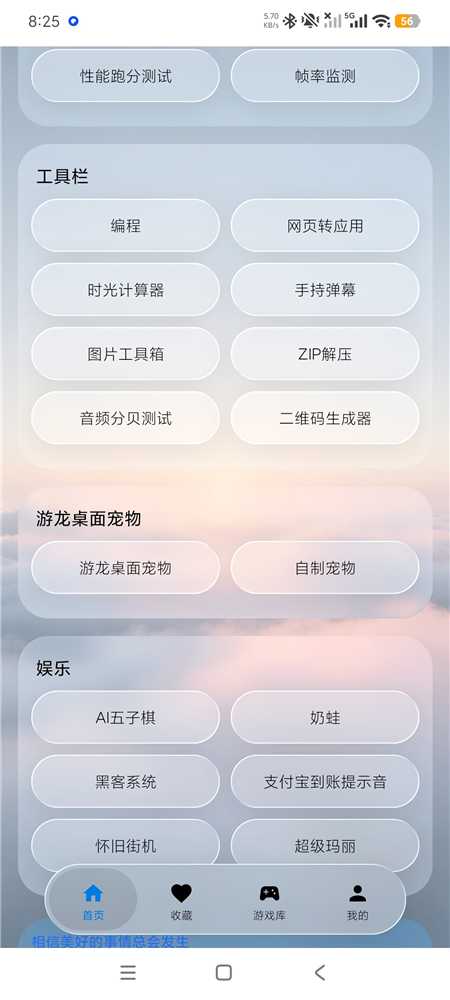Select 自制宠物
450x1000 pixels.
pos(325,568)
